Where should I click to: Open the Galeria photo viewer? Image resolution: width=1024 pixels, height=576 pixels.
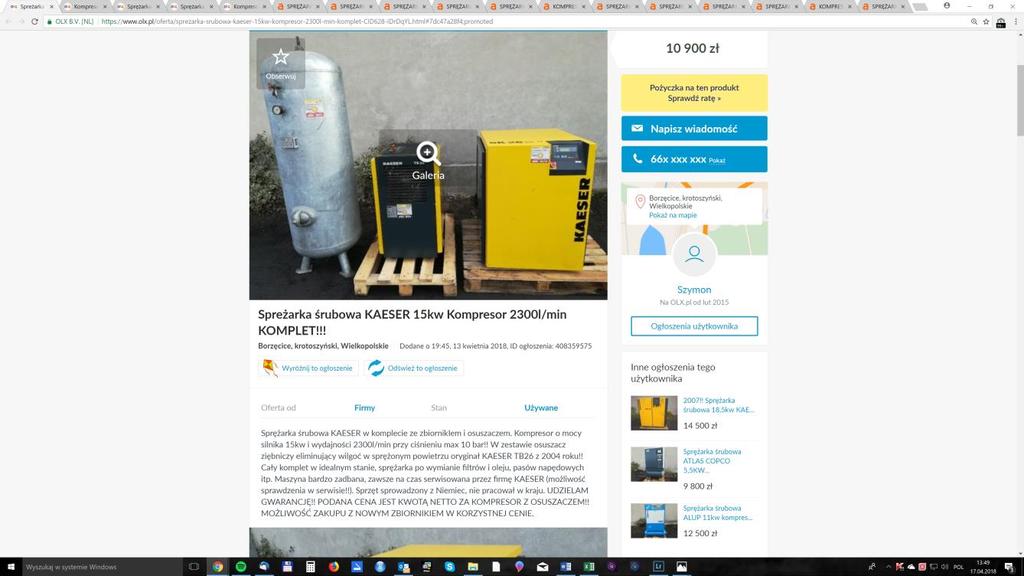pos(428,160)
